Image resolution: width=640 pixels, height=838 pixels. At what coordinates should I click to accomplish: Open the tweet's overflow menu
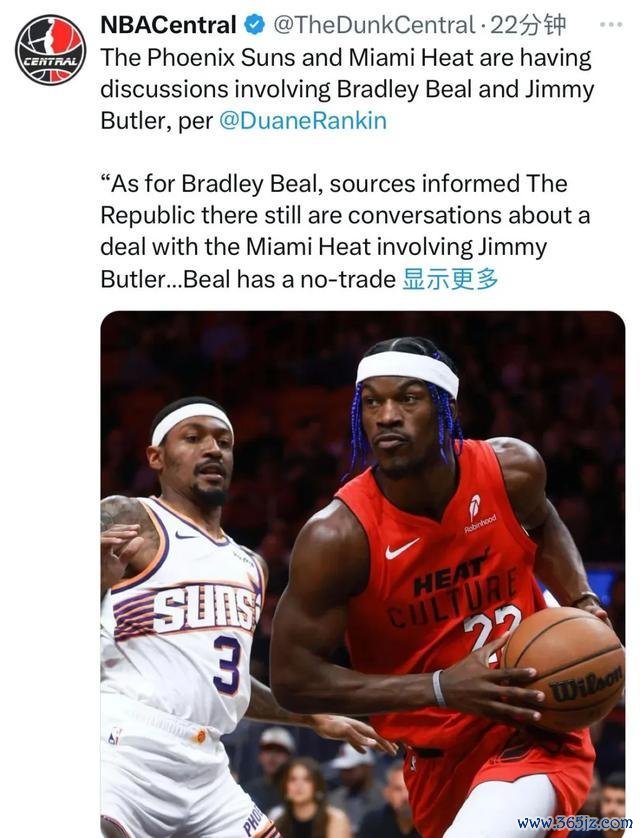click(x=608, y=23)
